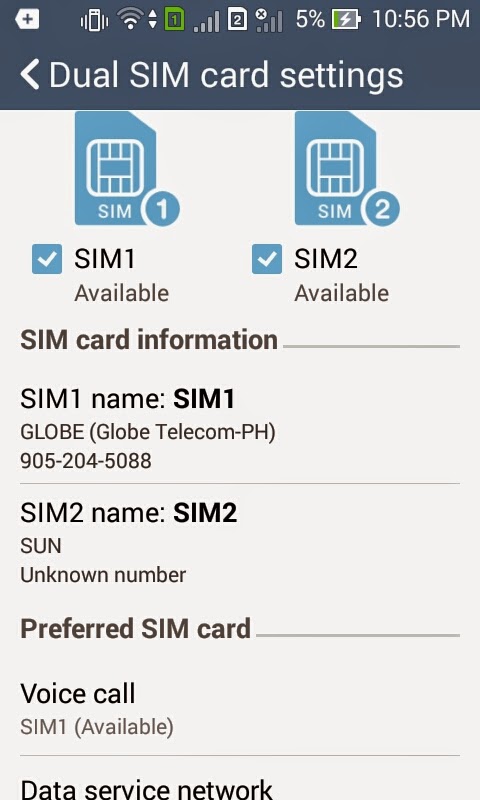Choose preferred SIM for Voice call
The image size is (480, 800).
tap(240, 709)
